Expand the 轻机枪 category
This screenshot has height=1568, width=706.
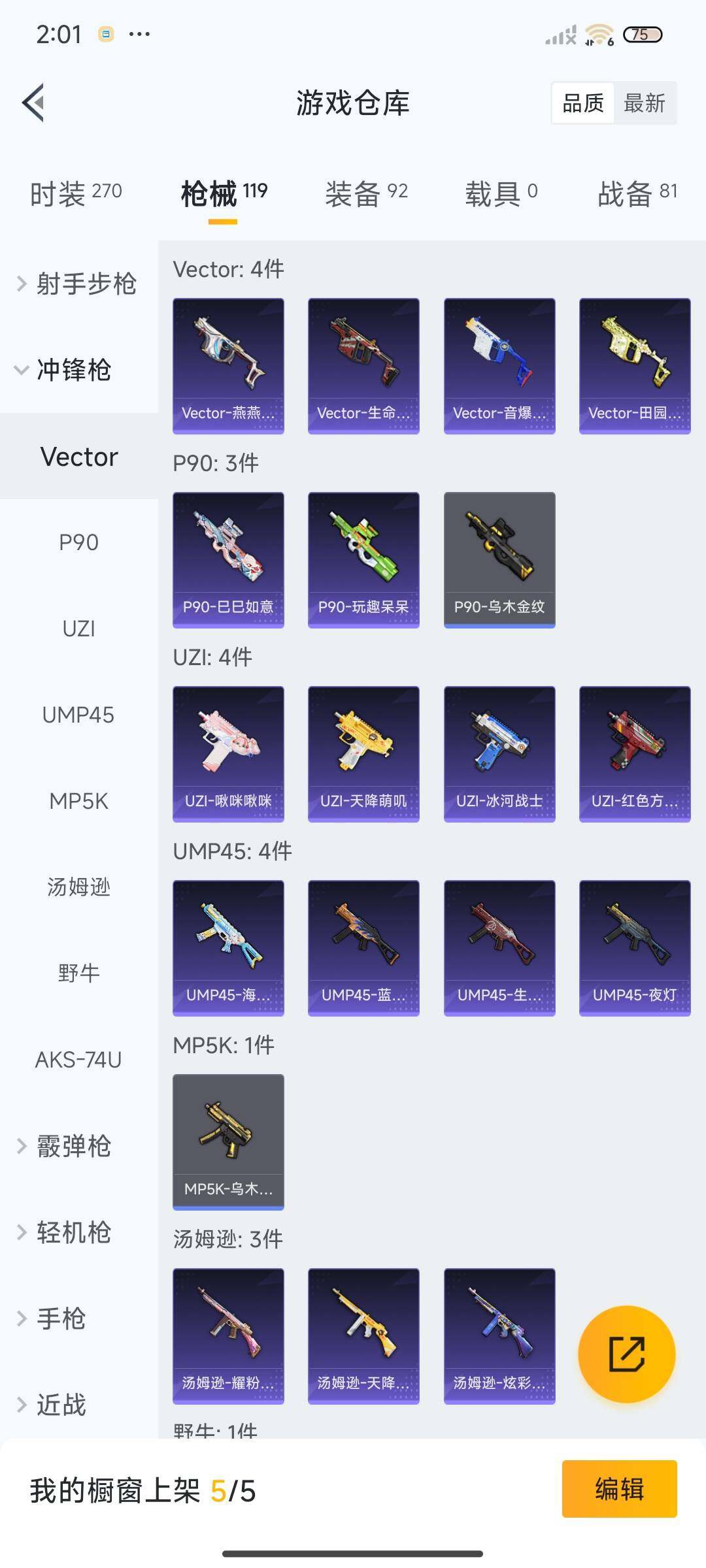click(65, 1232)
